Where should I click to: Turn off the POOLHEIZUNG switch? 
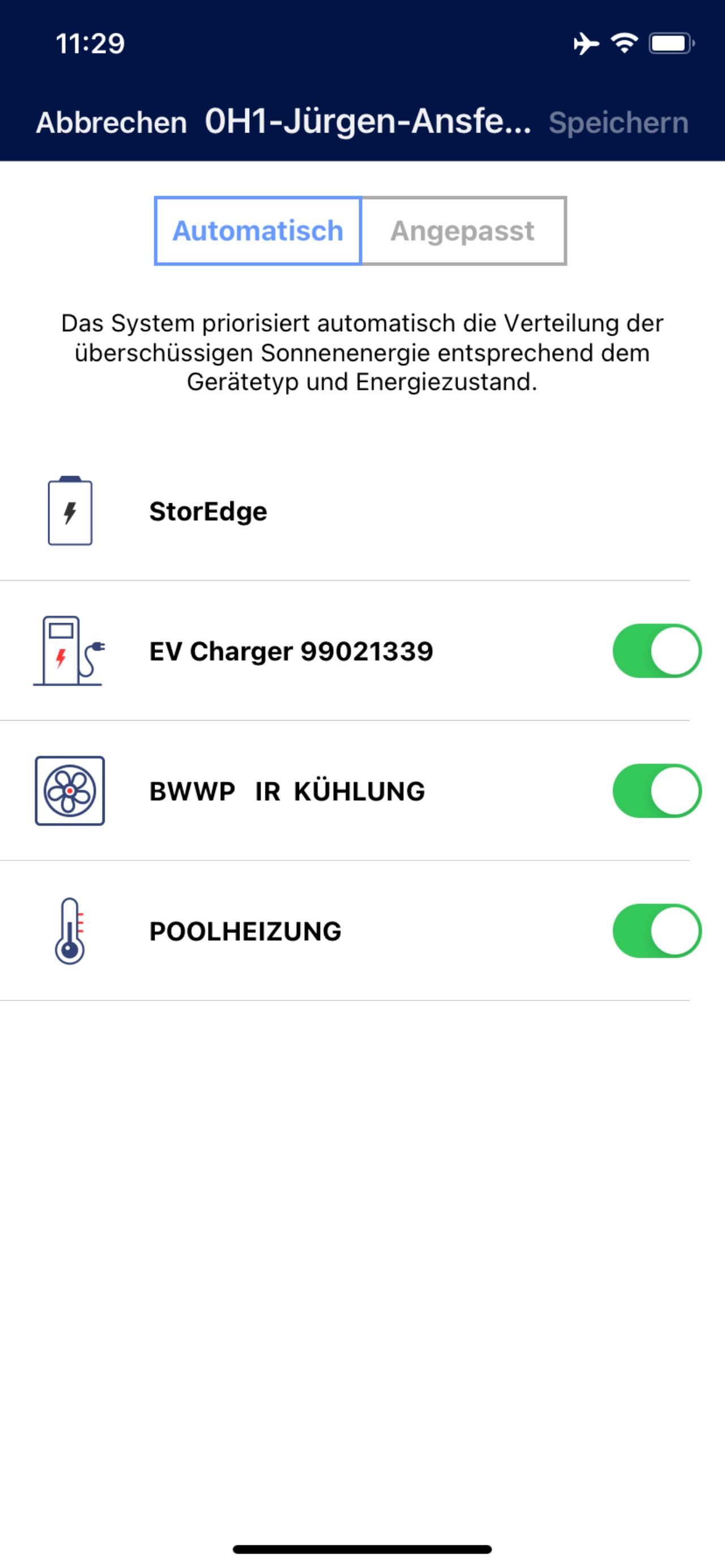click(x=657, y=931)
